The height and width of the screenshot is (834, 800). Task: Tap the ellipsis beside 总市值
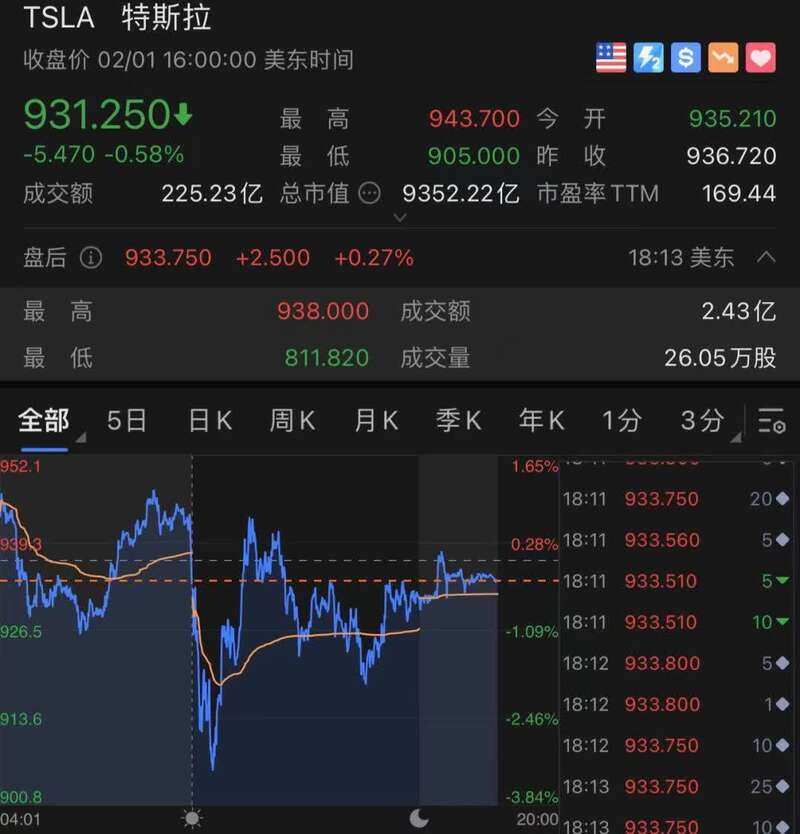370,193
